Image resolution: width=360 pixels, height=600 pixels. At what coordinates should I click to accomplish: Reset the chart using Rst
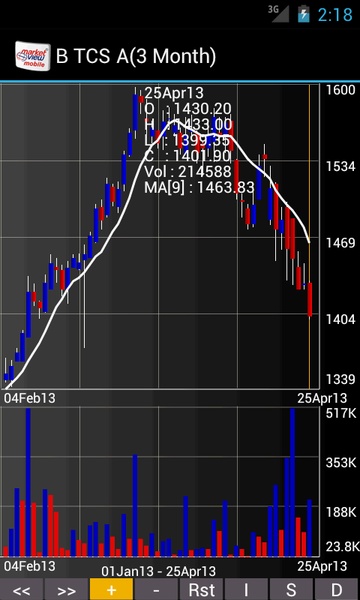[202, 589]
